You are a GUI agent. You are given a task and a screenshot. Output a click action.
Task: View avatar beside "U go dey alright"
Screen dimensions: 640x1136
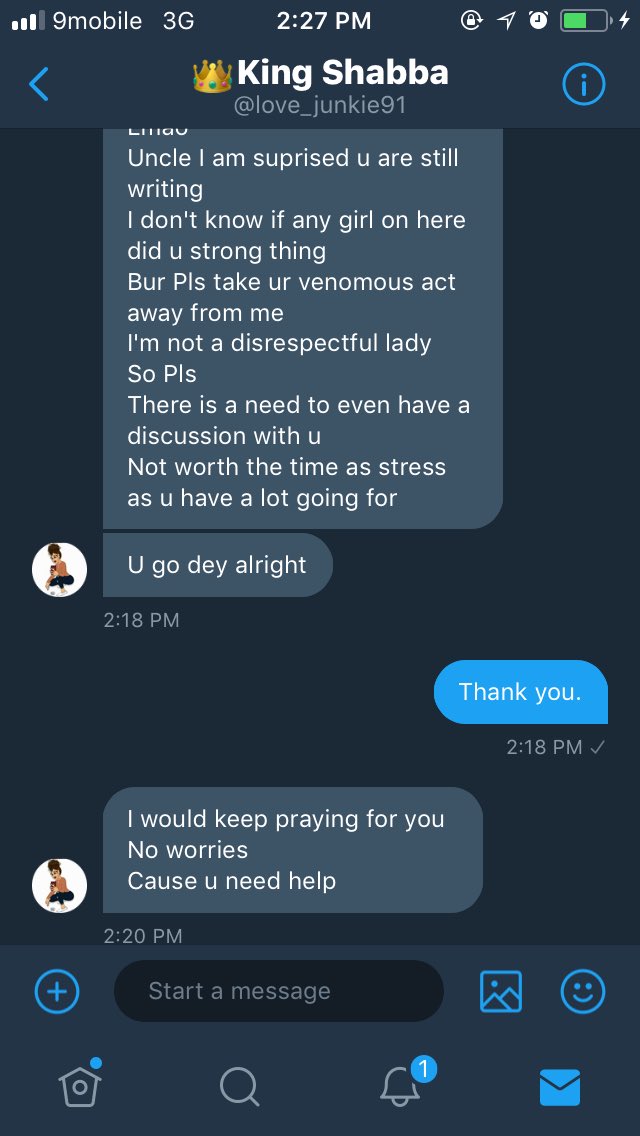click(x=60, y=570)
